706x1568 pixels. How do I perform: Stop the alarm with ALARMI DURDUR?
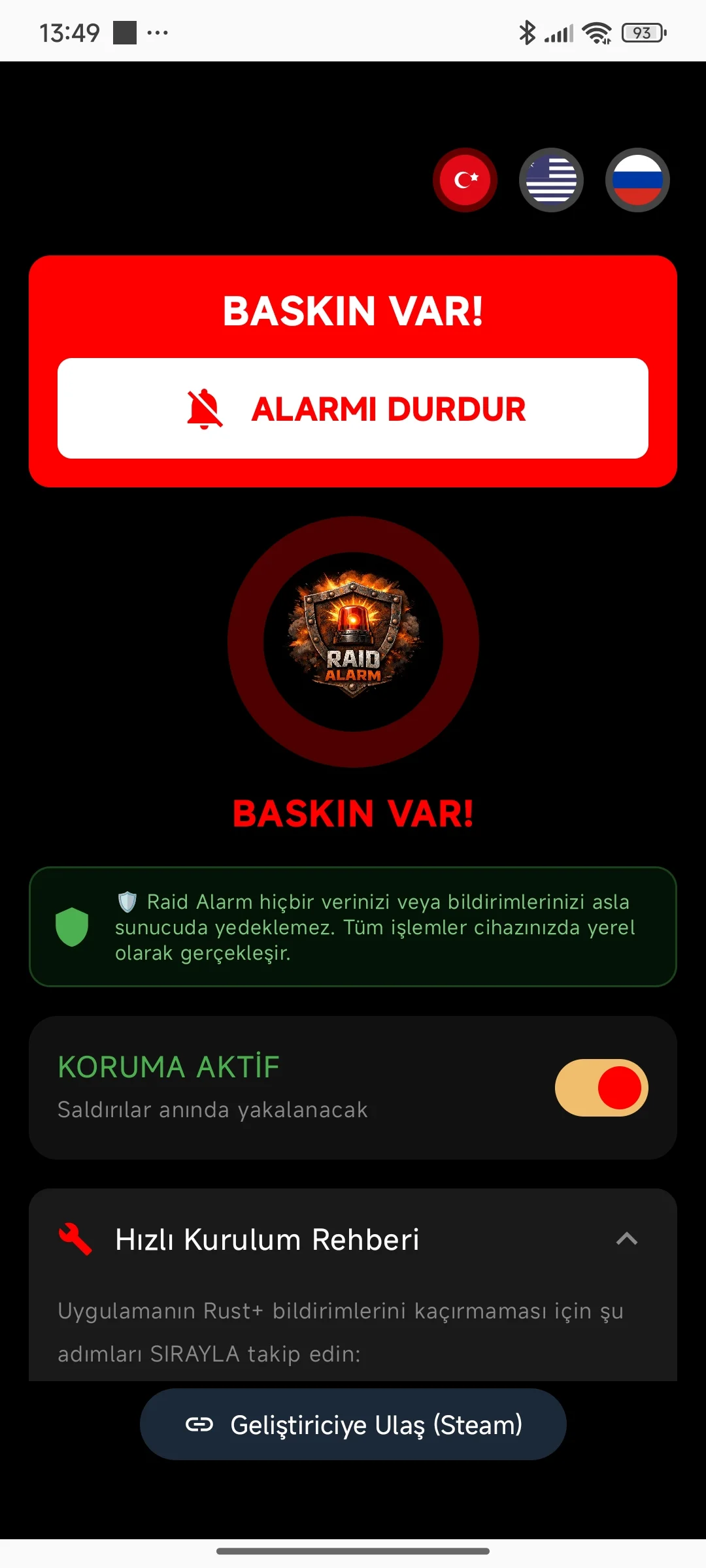click(x=353, y=408)
